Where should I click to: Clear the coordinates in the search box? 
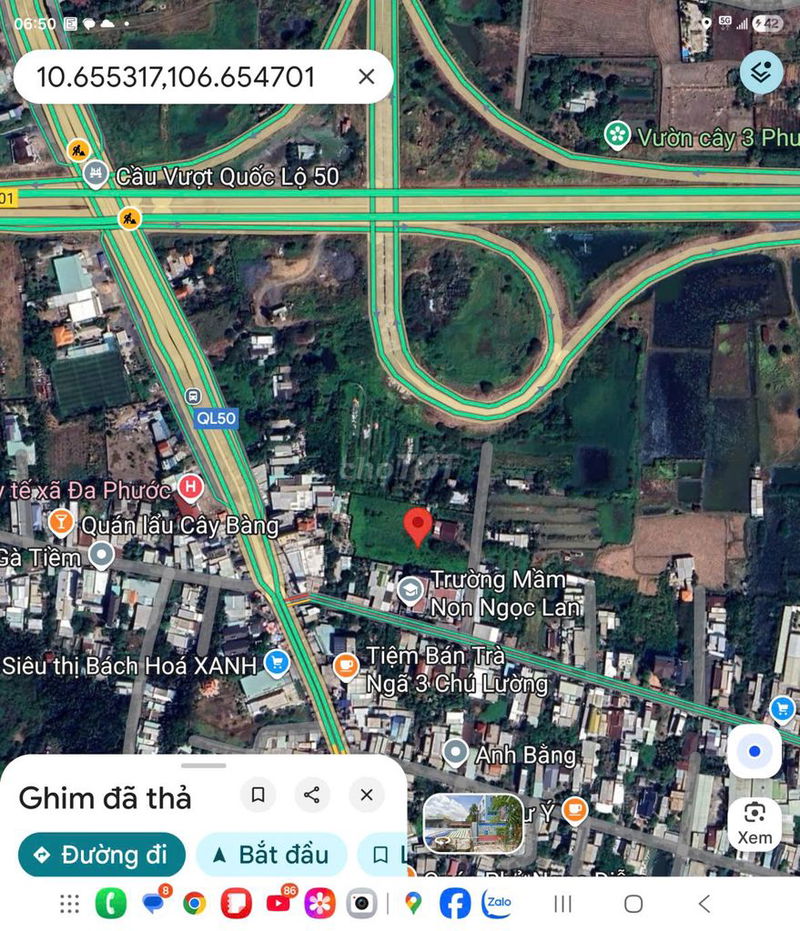point(367,77)
